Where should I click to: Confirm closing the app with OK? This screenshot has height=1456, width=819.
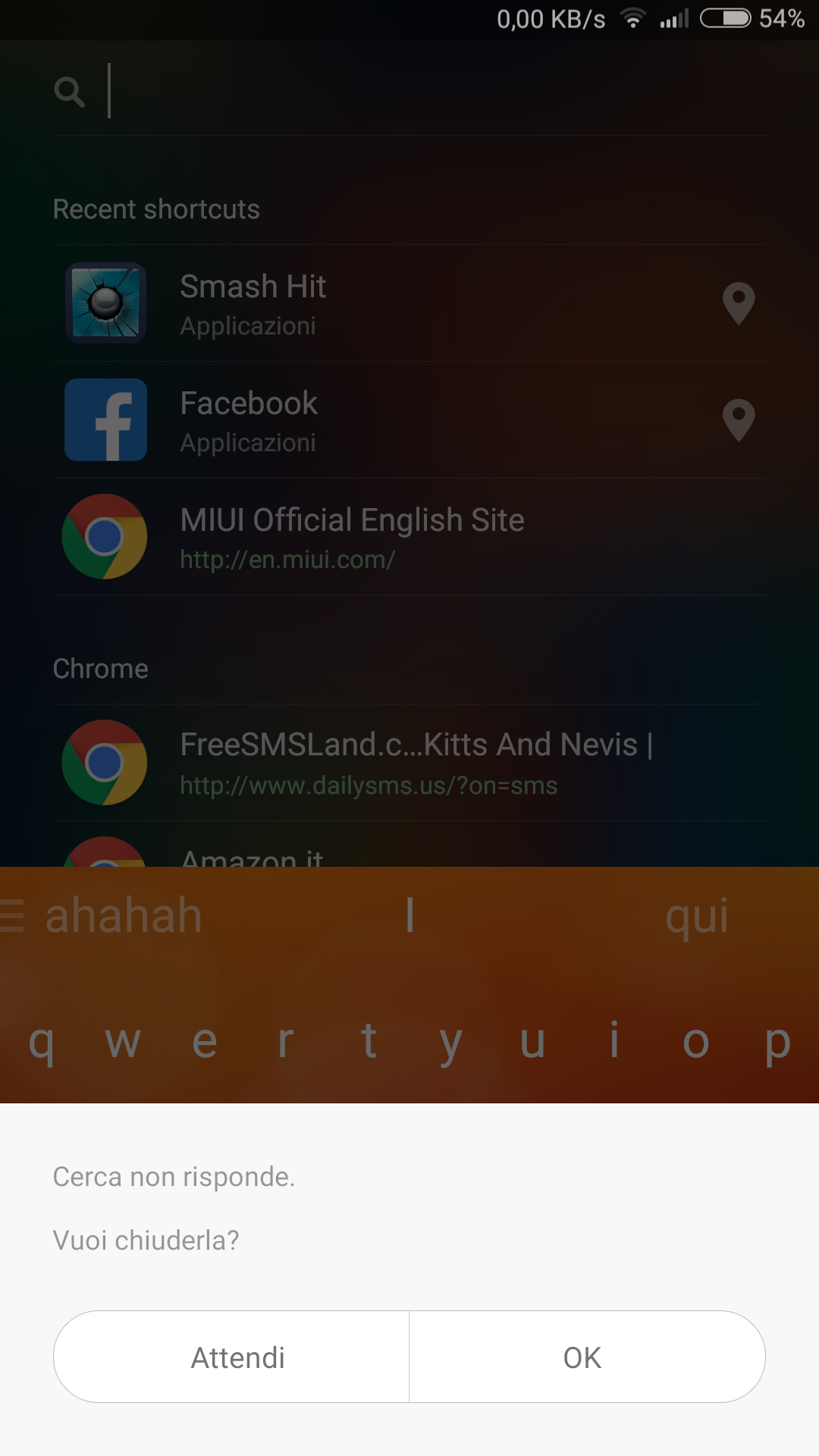point(587,1357)
